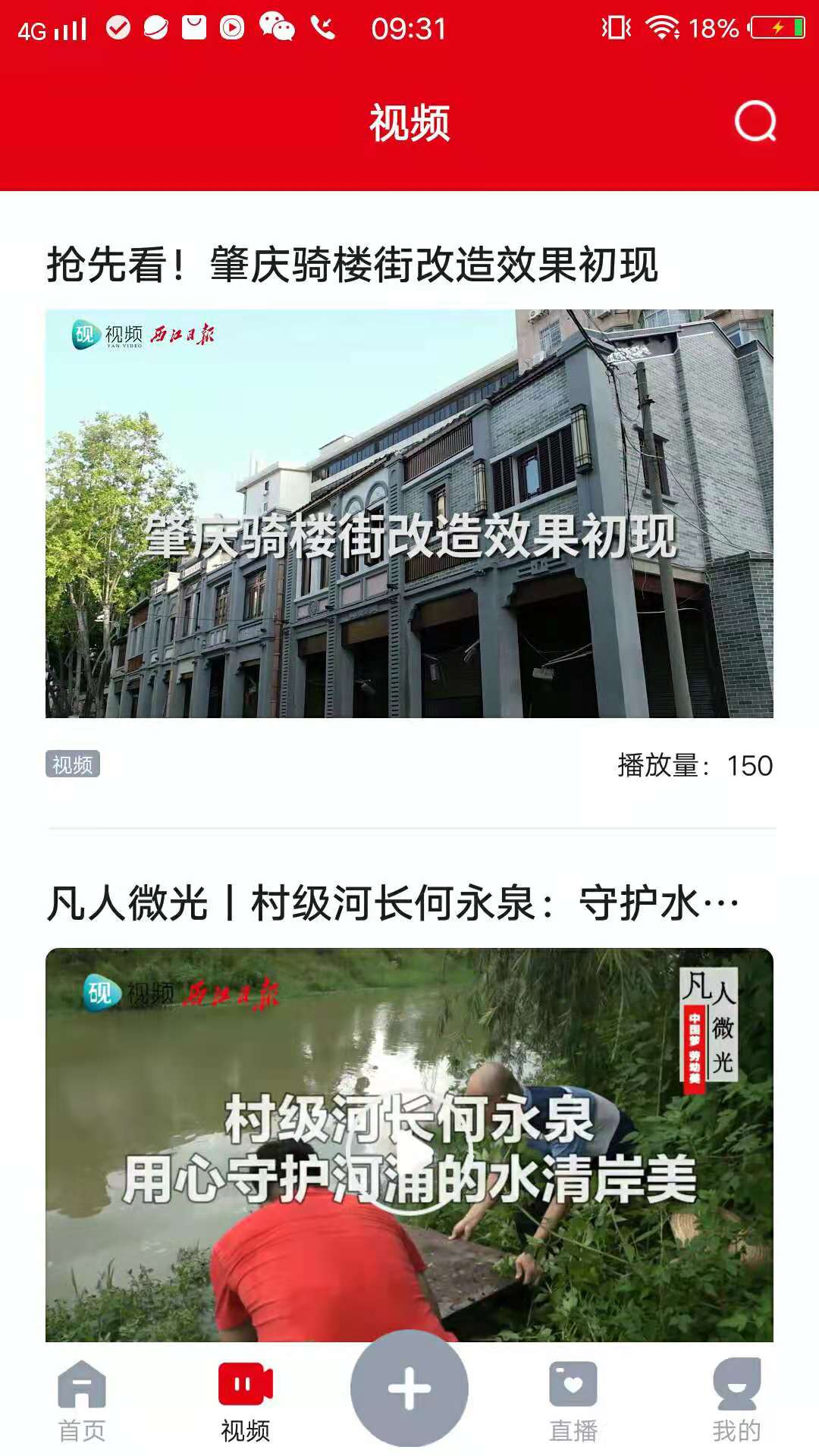Open the 我的 tab
Screen dimensions: 819x1456
point(736,1400)
